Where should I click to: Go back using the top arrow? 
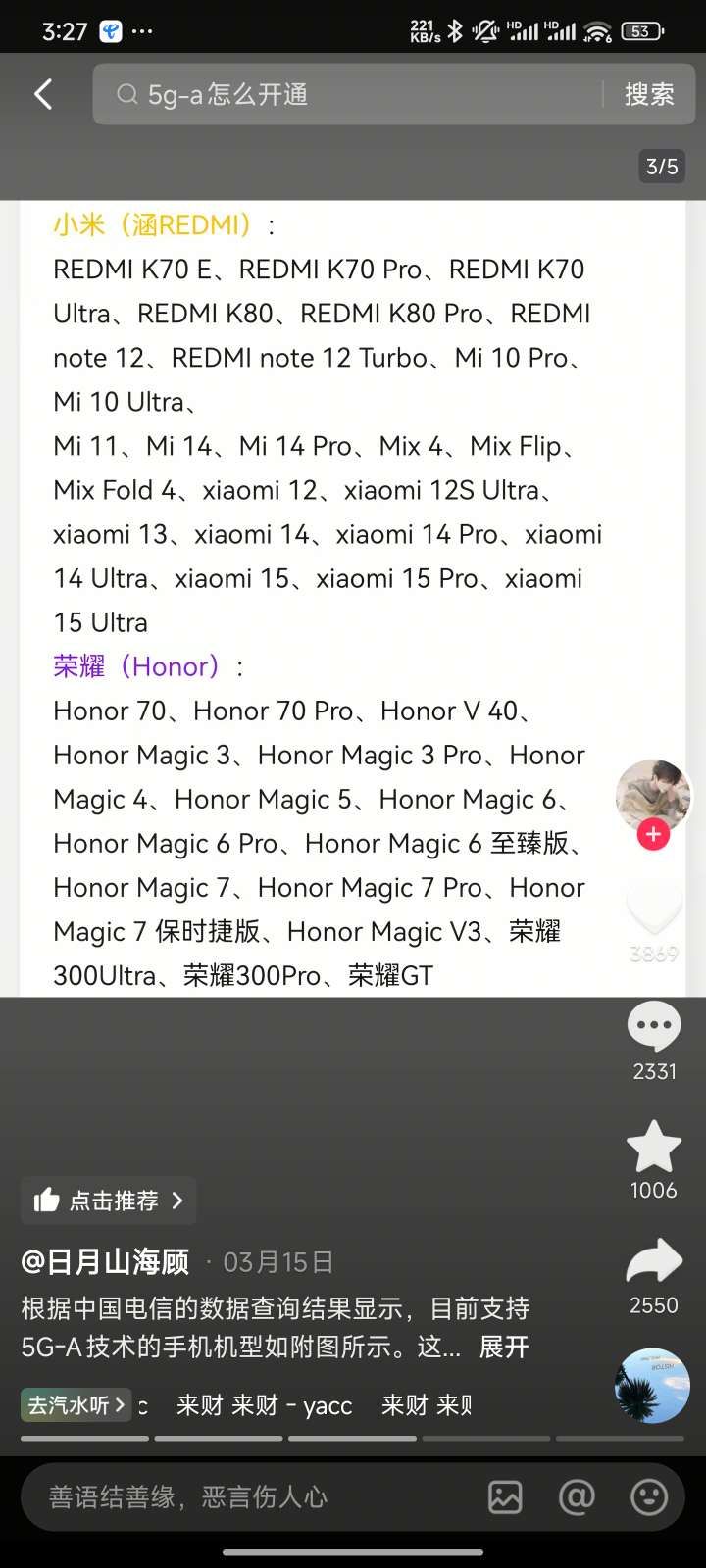43,94
